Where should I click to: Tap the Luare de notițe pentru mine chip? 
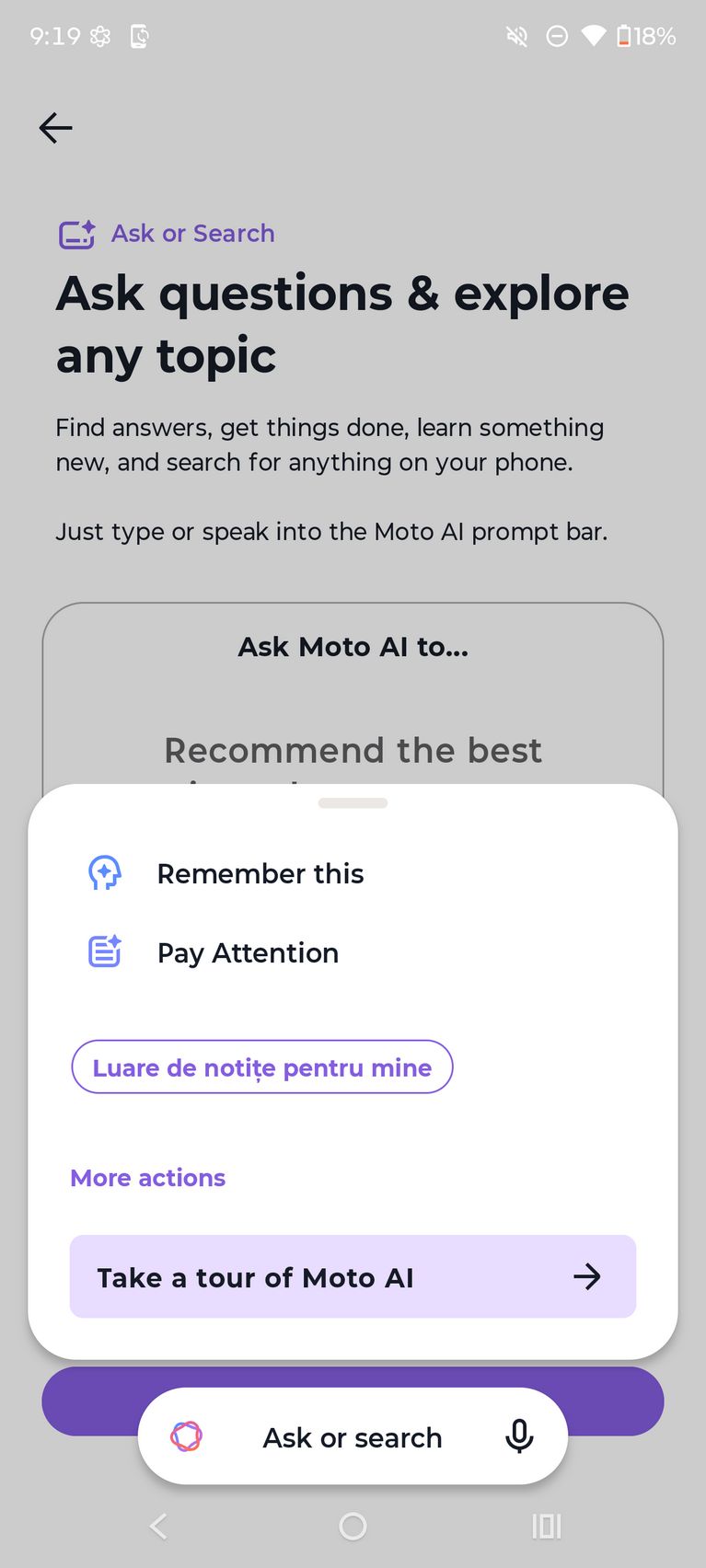[261, 1067]
